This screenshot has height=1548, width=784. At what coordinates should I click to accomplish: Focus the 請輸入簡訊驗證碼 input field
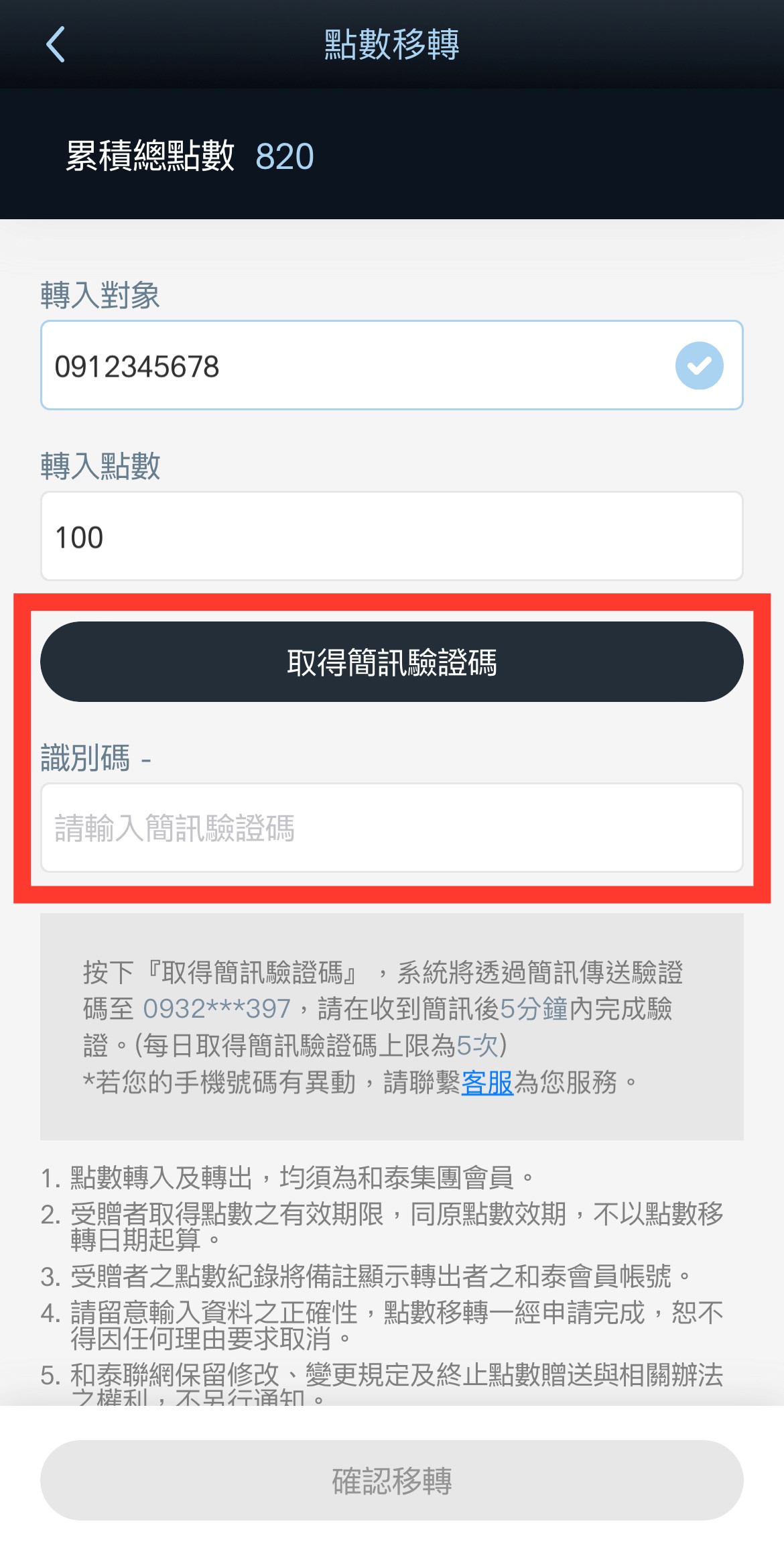pos(391,829)
